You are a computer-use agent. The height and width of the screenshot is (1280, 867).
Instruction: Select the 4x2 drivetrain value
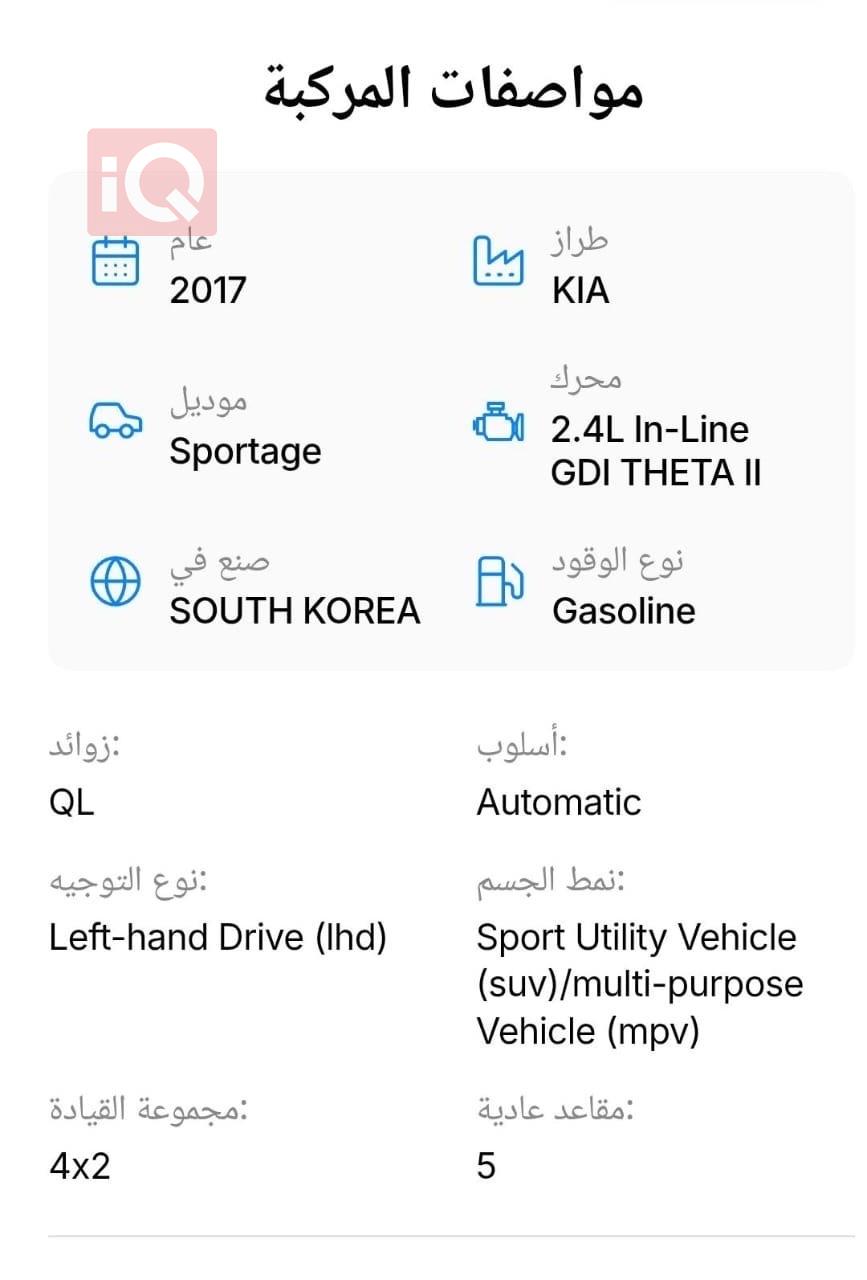click(x=79, y=1165)
